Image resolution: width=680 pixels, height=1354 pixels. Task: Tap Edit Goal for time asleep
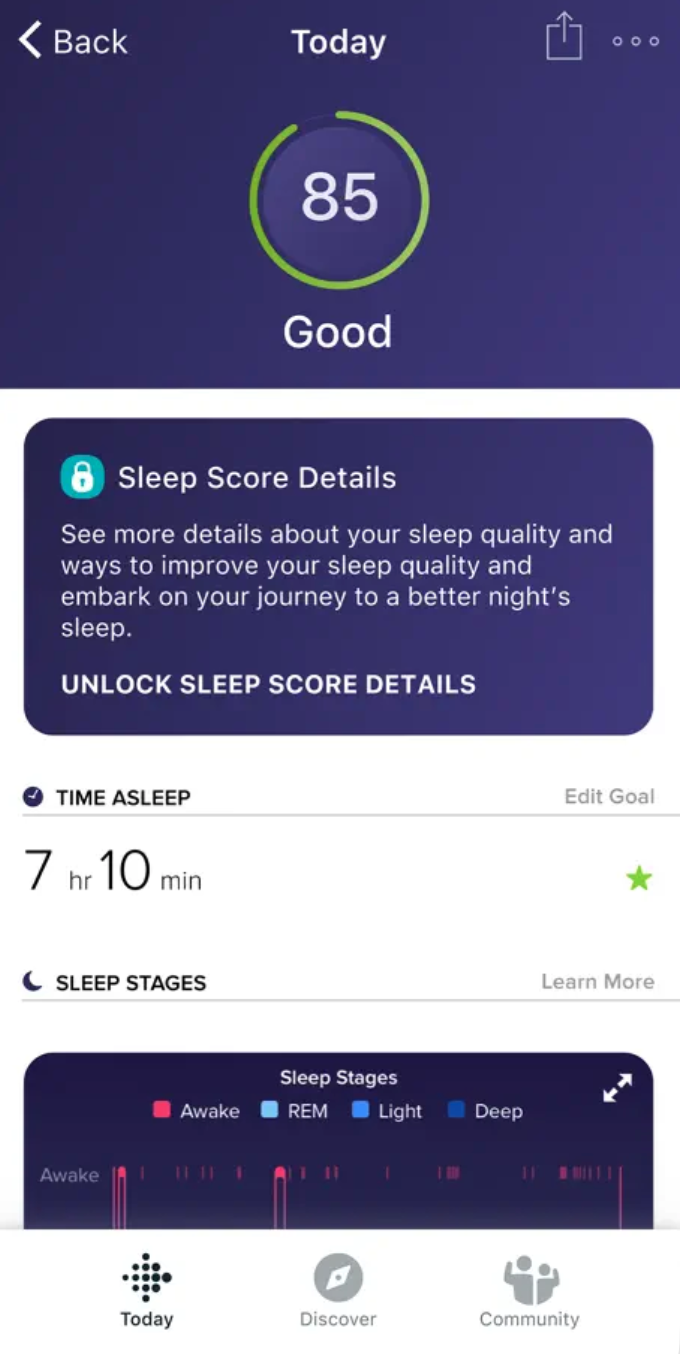(x=609, y=797)
